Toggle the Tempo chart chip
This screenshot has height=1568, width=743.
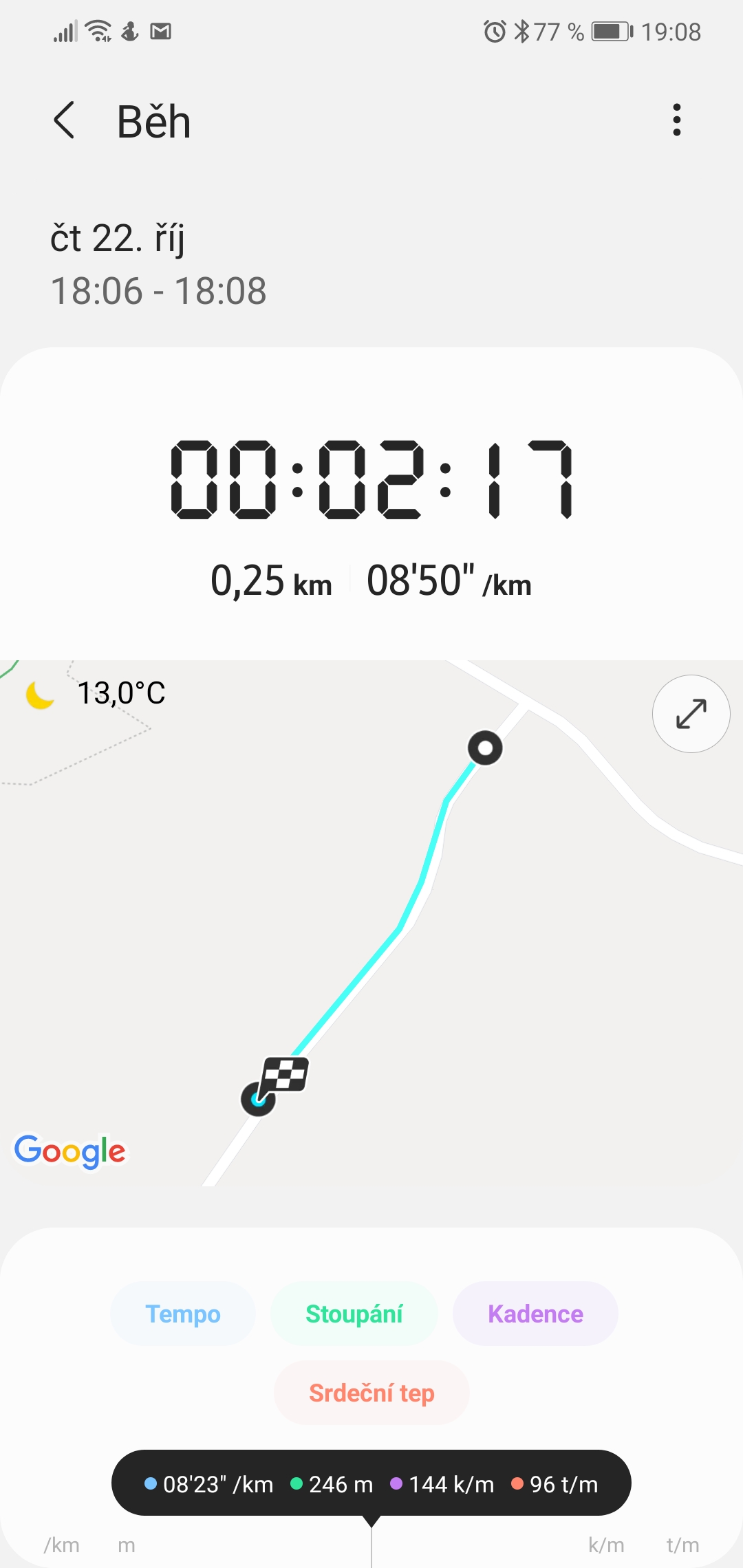[x=183, y=1314]
